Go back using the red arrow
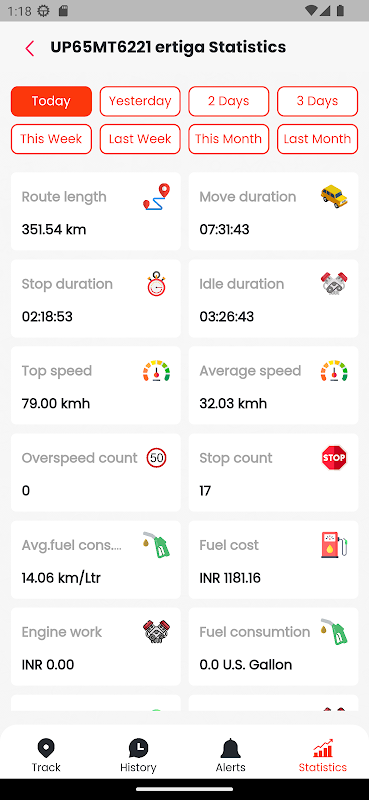 coord(30,48)
